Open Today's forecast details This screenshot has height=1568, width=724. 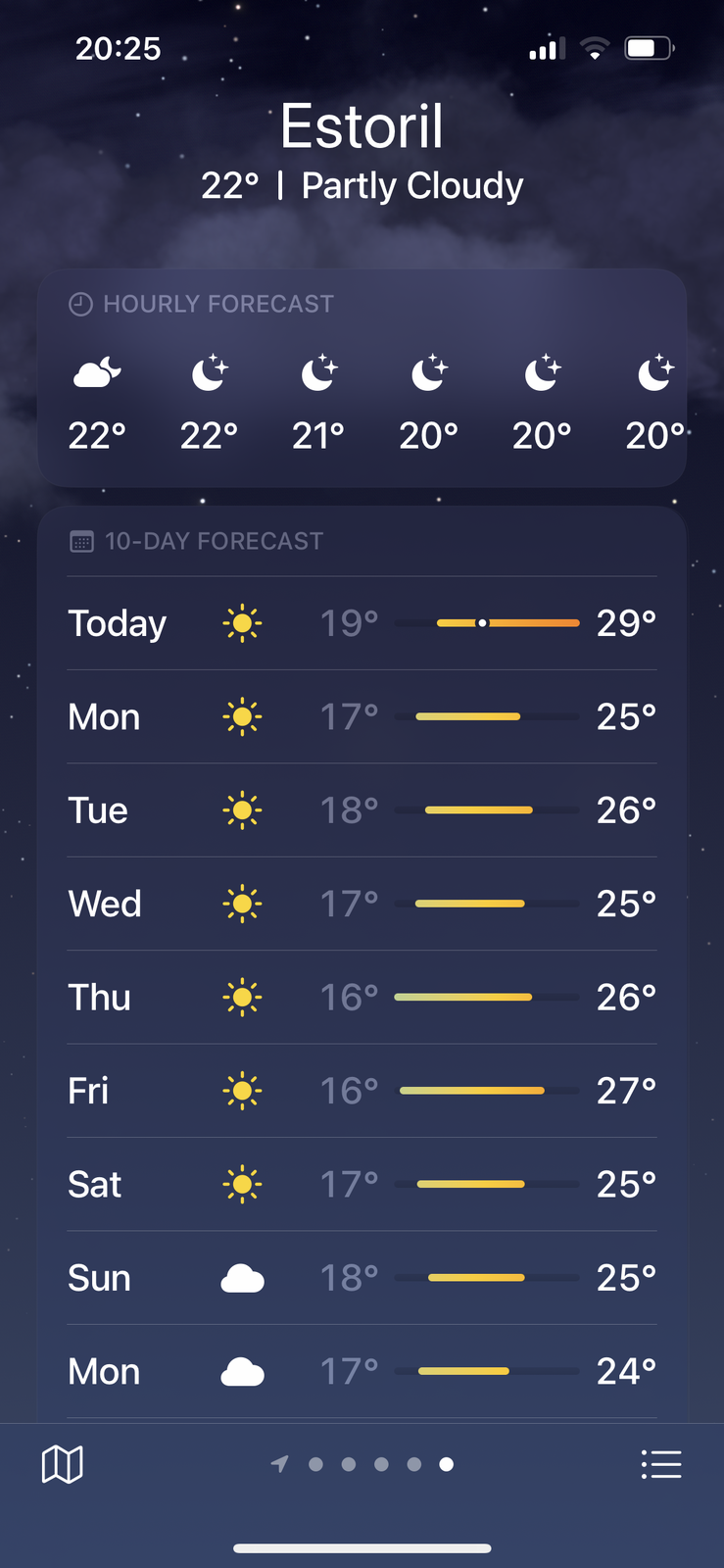click(362, 623)
